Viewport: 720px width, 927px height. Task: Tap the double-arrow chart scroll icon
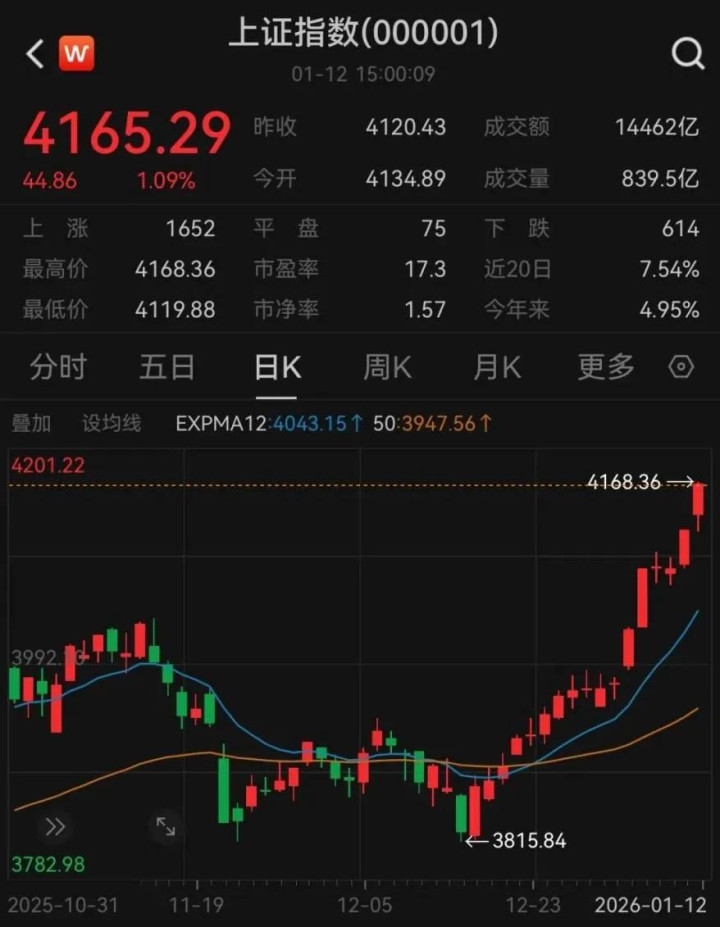tap(54, 826)
